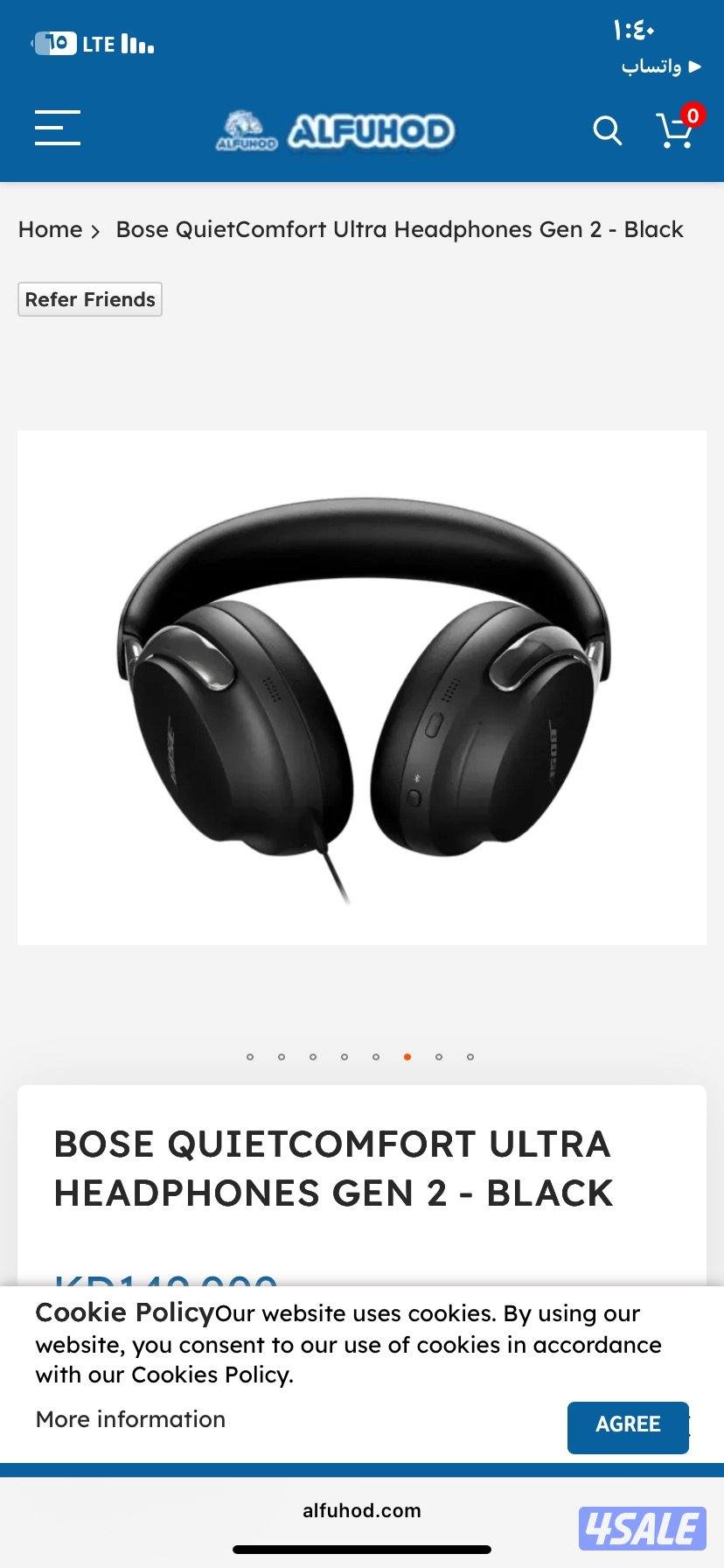Go to Home via the breadcrumb
This screenshot has width=724, height=1568.
(x=50, y=229)
